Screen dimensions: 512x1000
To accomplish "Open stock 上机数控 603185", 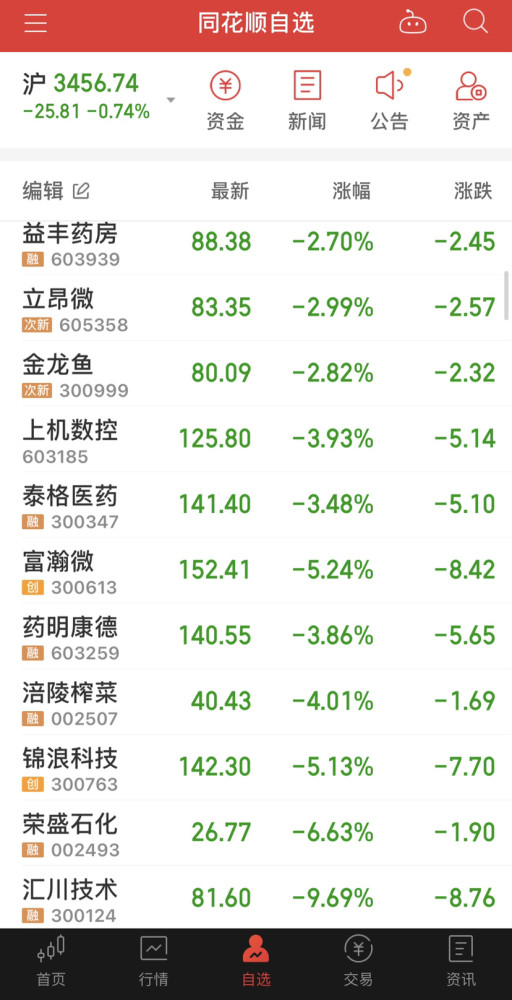I will click(256, 440).
